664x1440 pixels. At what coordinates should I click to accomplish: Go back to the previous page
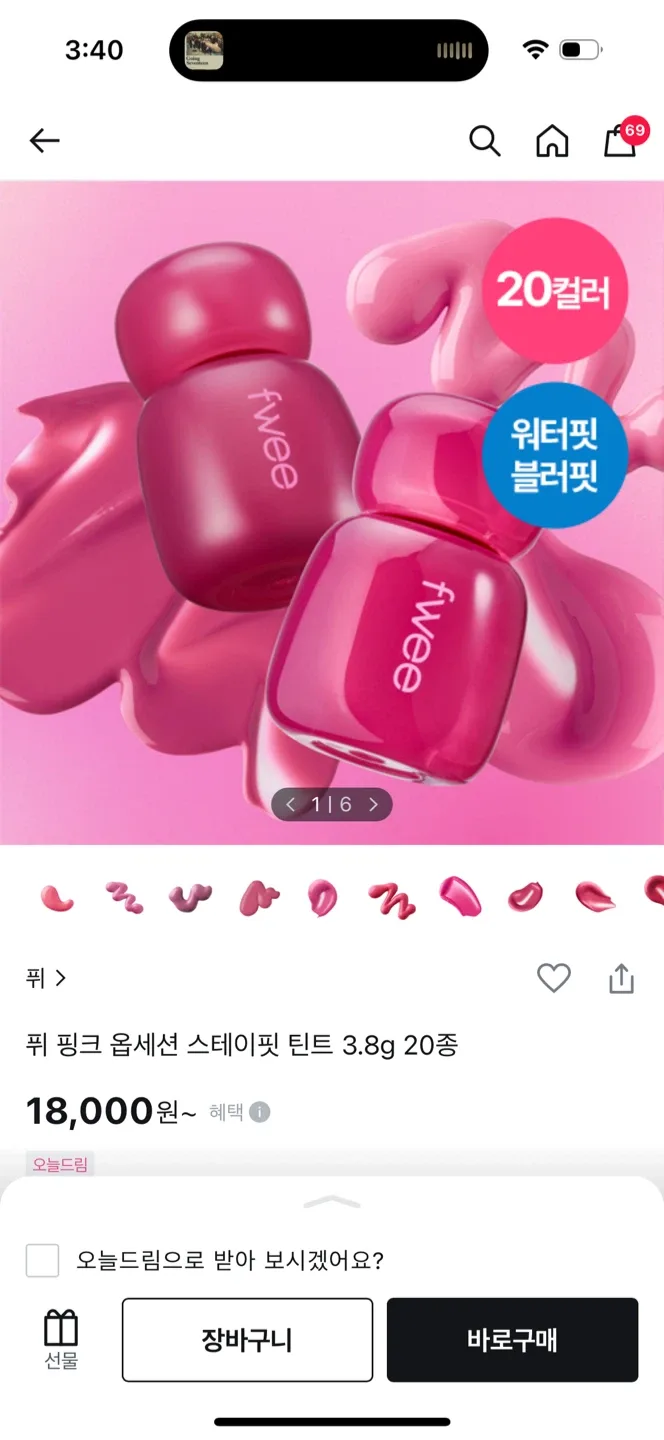pyautogui.click(x=44, y=141)
